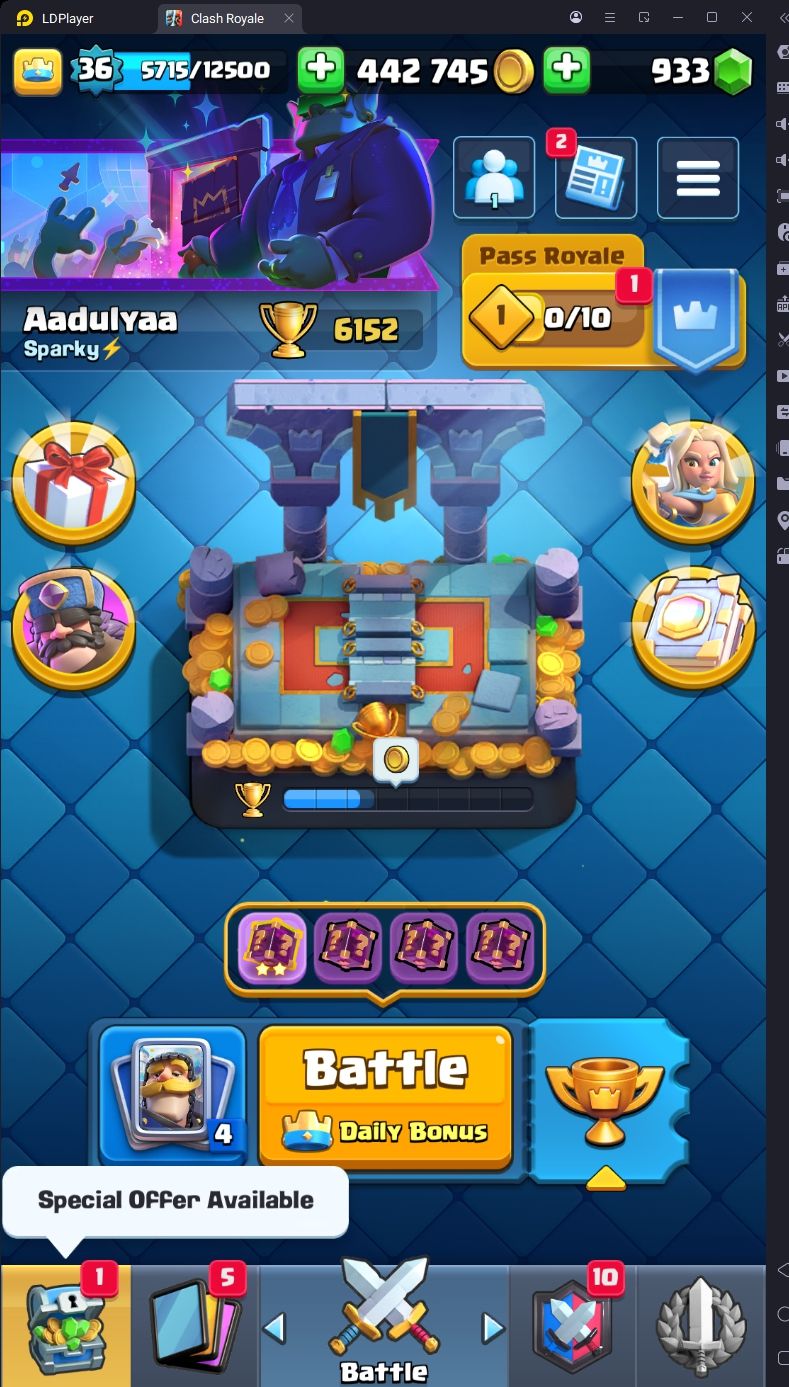This screenshot has height=1387, width=789.
Task: Add more gold with the plus button
Action: (566, 69)
